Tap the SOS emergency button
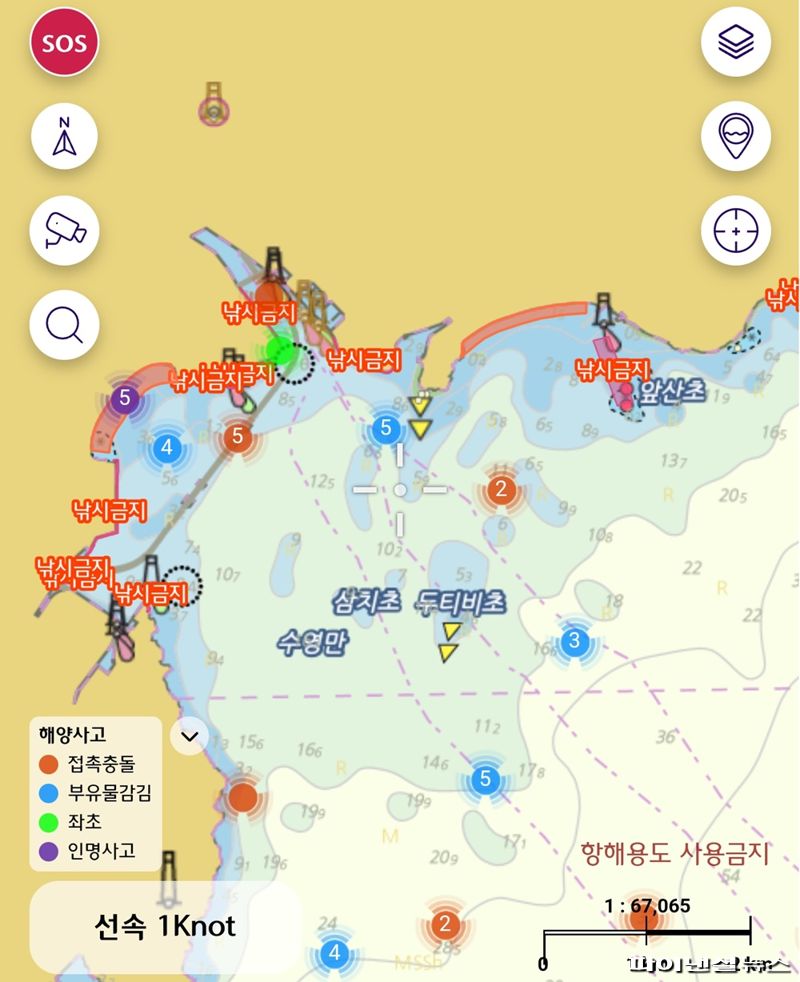 64,43
